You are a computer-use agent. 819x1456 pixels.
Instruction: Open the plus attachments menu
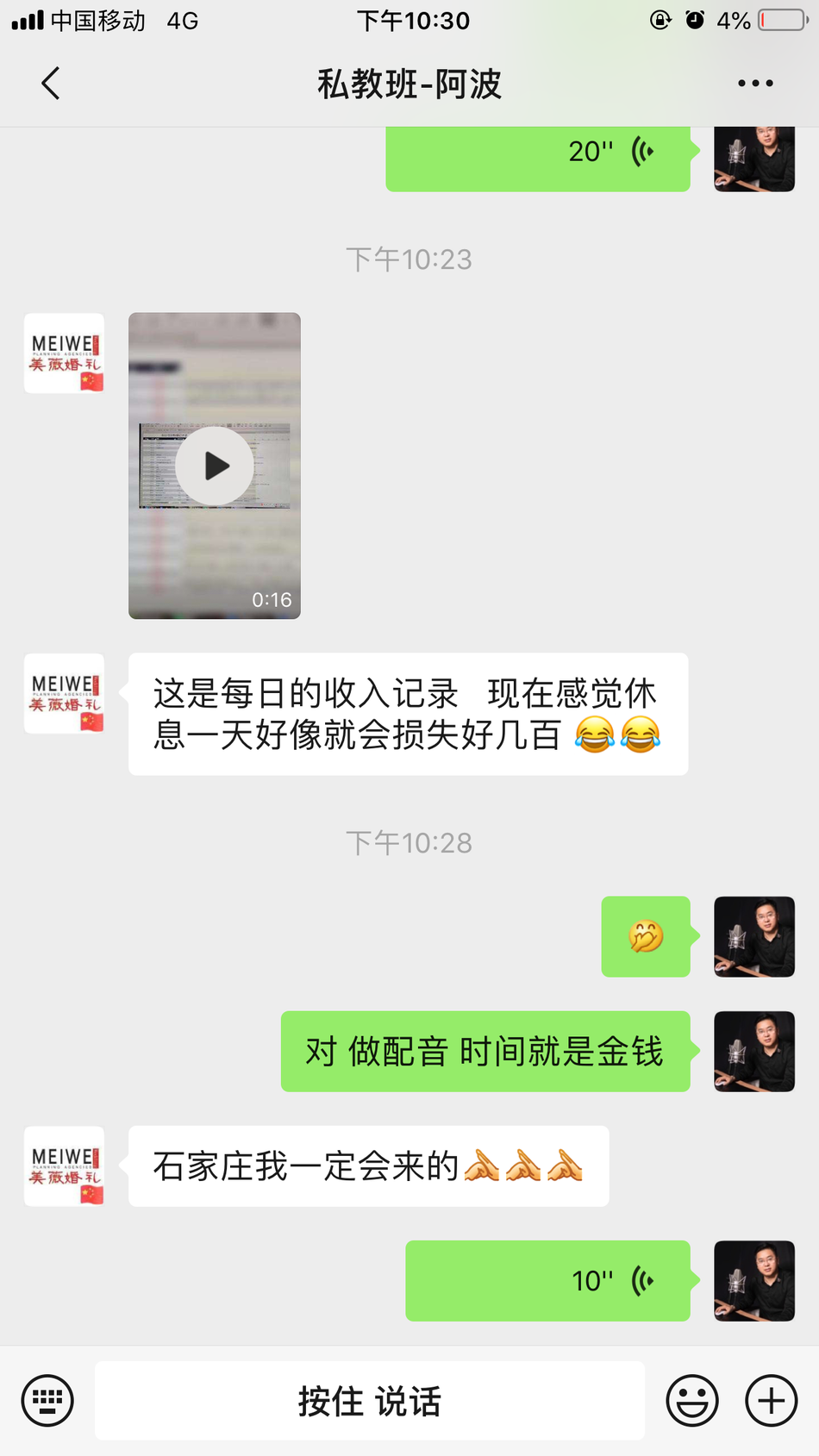[x=771, y=1401]
